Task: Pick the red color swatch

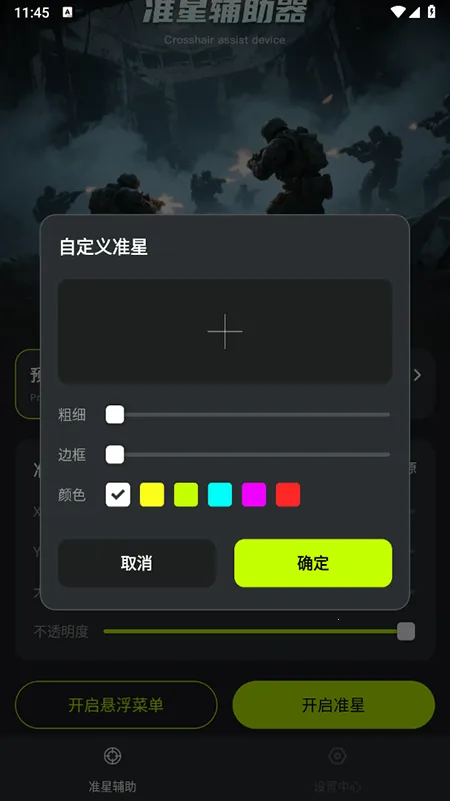Action: (288, 494)
